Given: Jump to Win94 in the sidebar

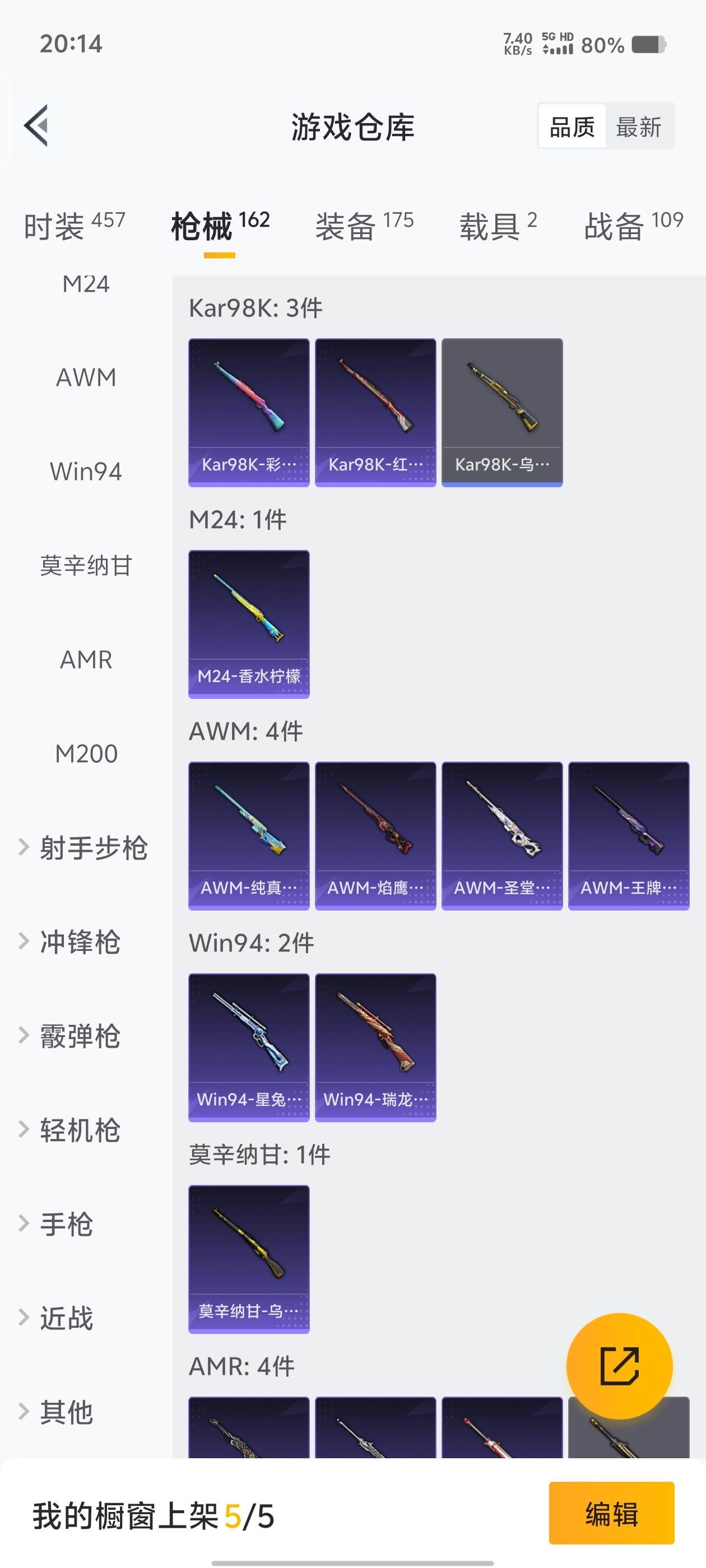Looking at the screenshot, I should tap(86, 472).
